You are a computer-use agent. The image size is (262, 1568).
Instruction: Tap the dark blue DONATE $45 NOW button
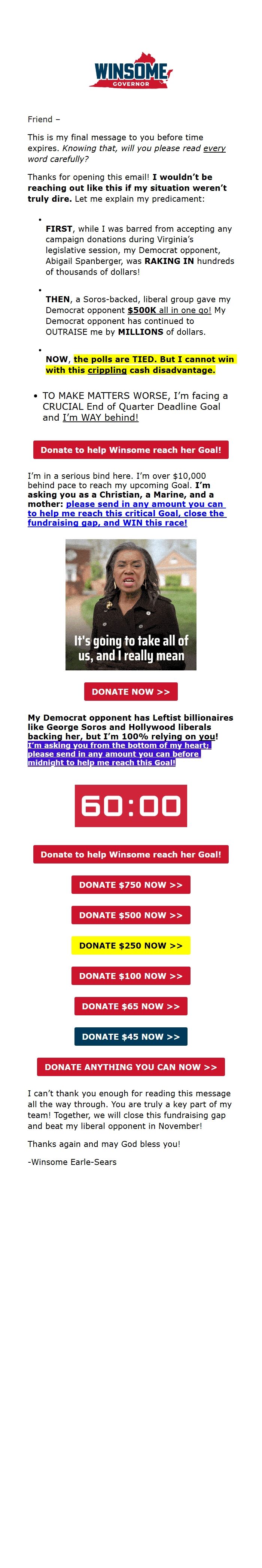131,1037
